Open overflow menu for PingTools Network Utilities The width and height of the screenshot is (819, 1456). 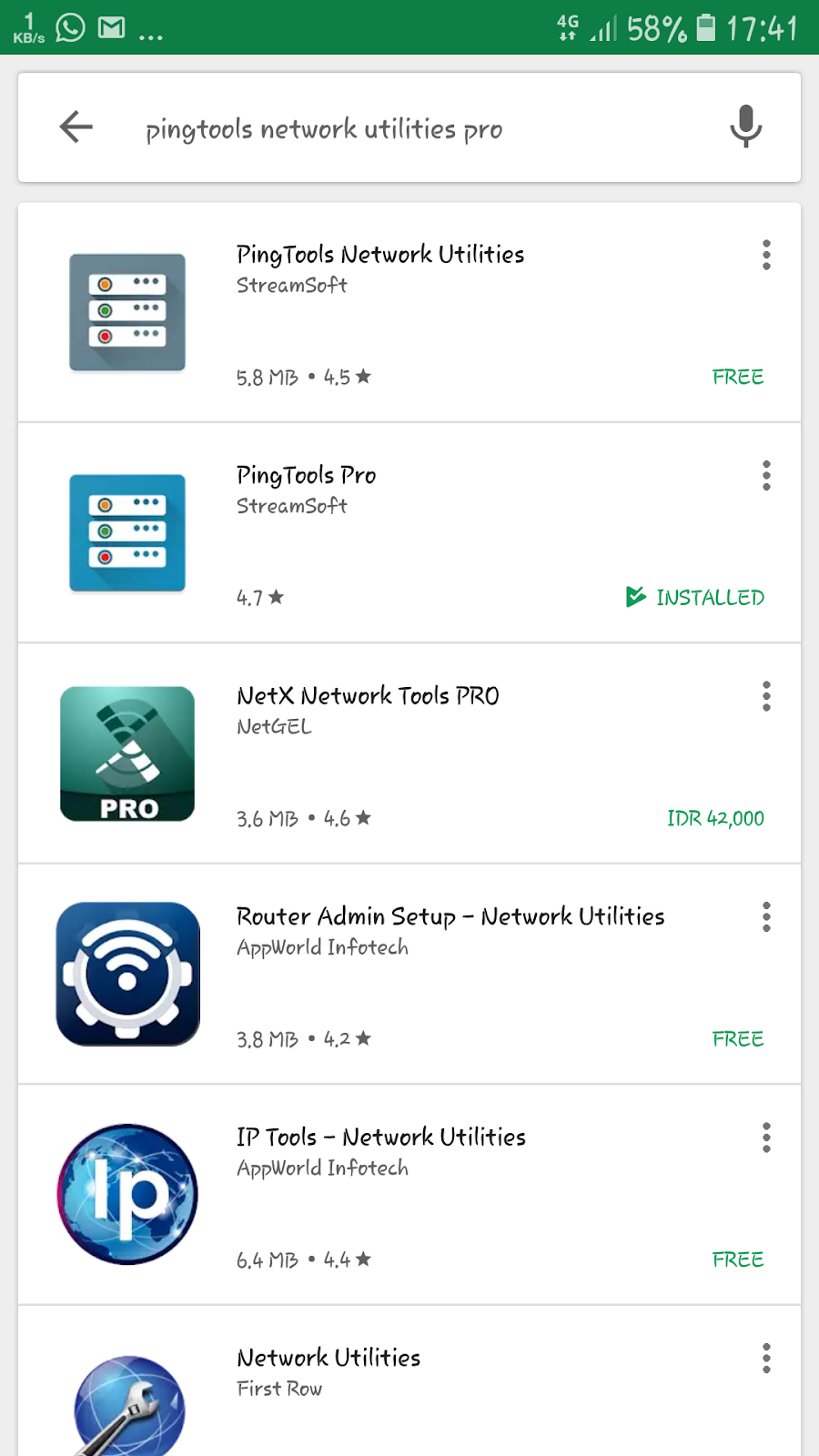tap(766, 256)
